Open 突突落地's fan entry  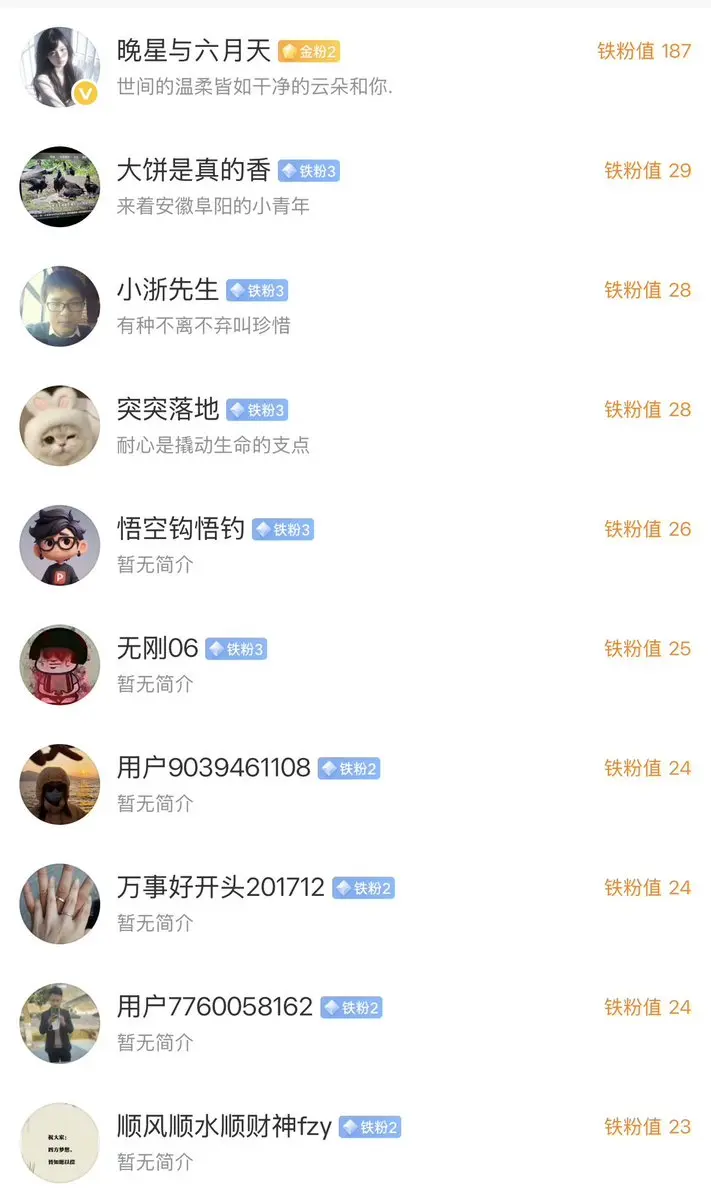[x=356, y=425]
